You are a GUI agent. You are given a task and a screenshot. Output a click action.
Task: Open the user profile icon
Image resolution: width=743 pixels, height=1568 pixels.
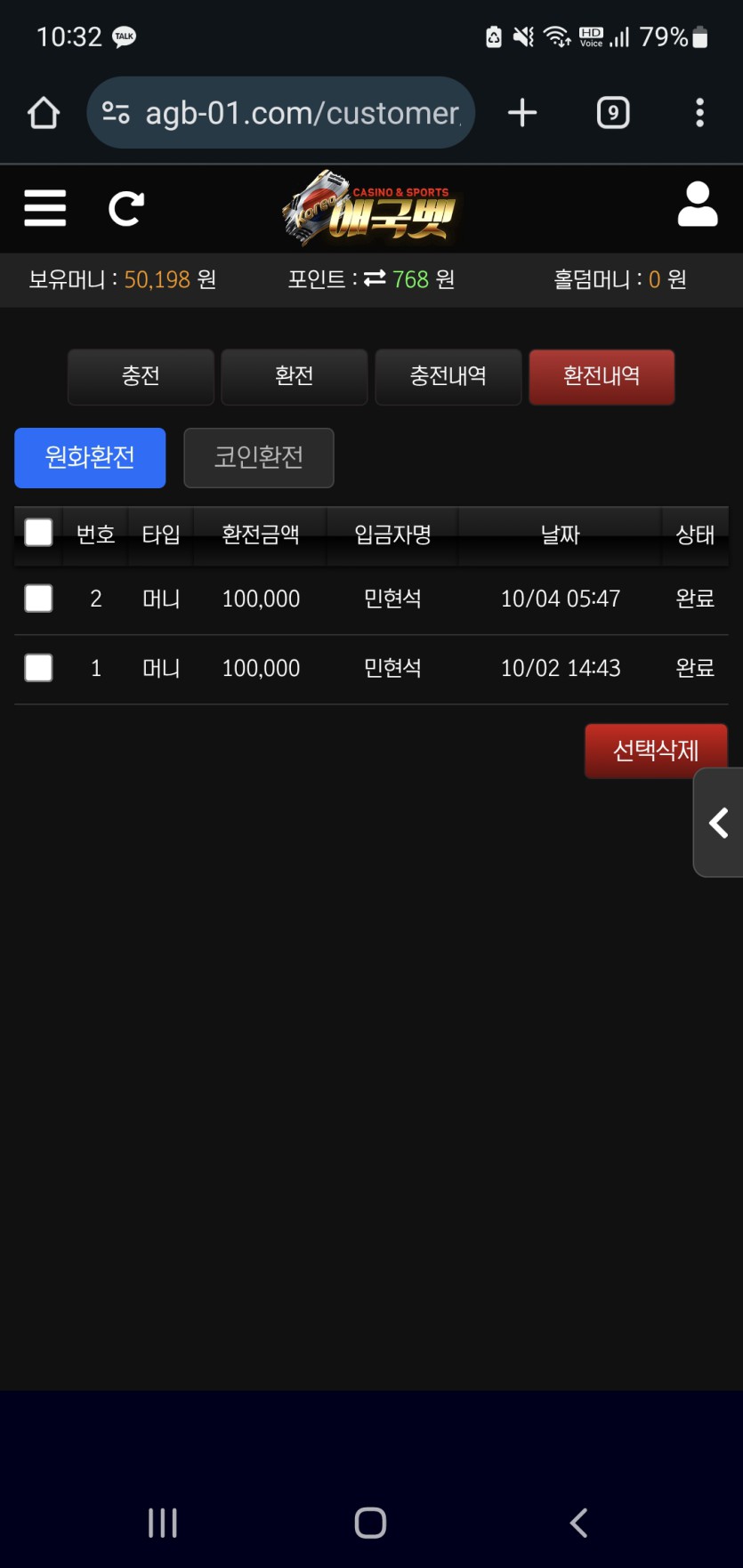[697, 205]
